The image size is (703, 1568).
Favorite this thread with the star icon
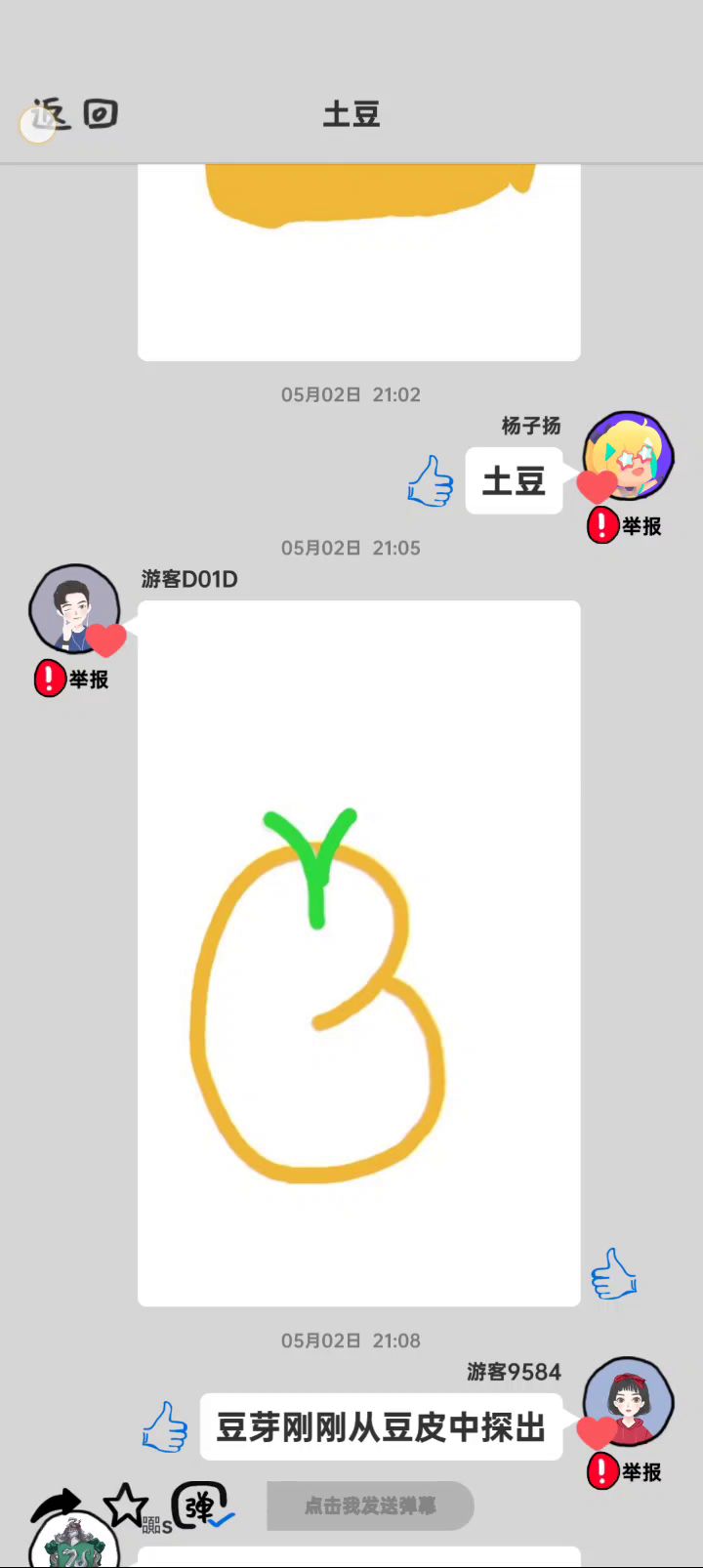[x=125, y=1505]
